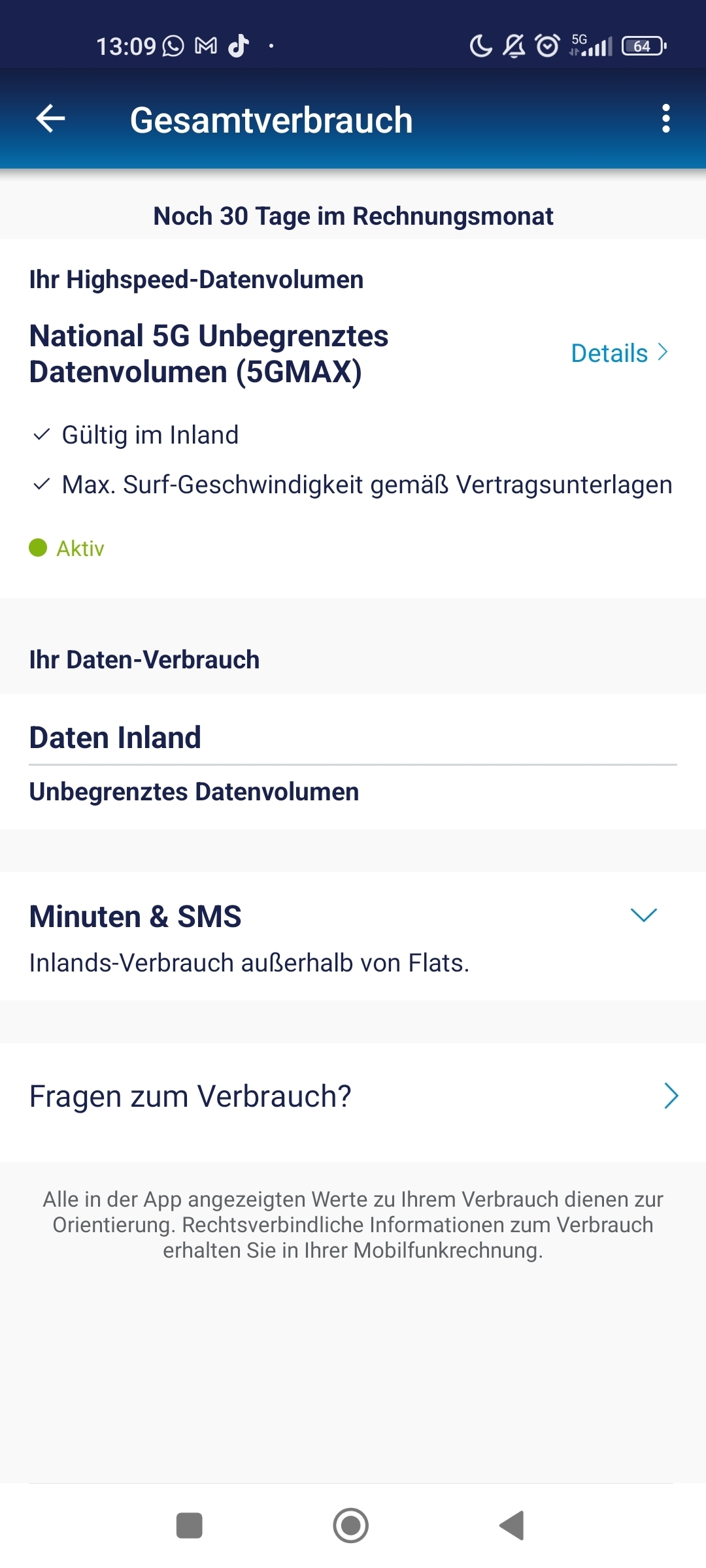
Task: Tap the system home button
Action: 351,1526
